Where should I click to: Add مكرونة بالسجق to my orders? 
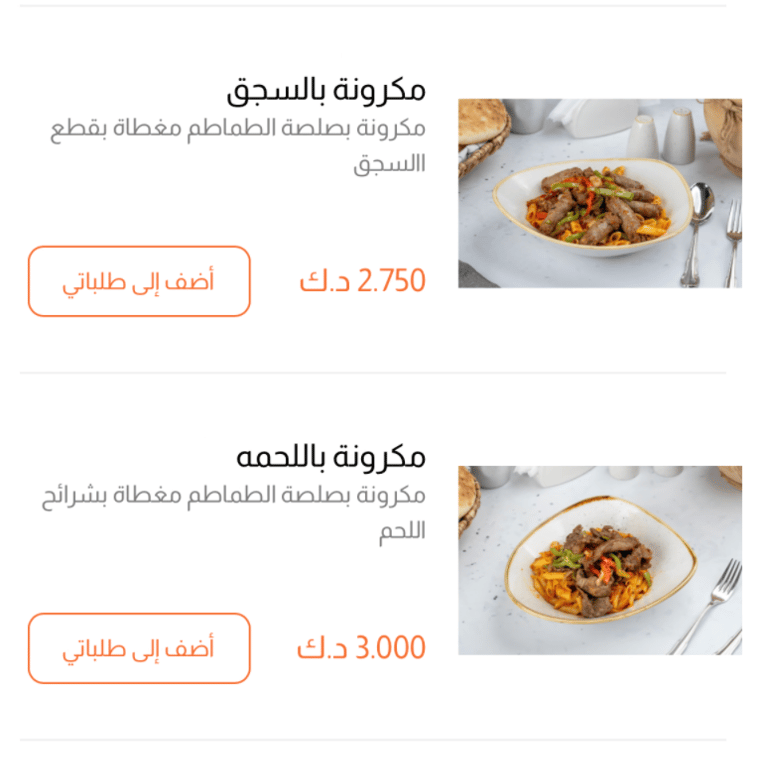tap(139, 281)
